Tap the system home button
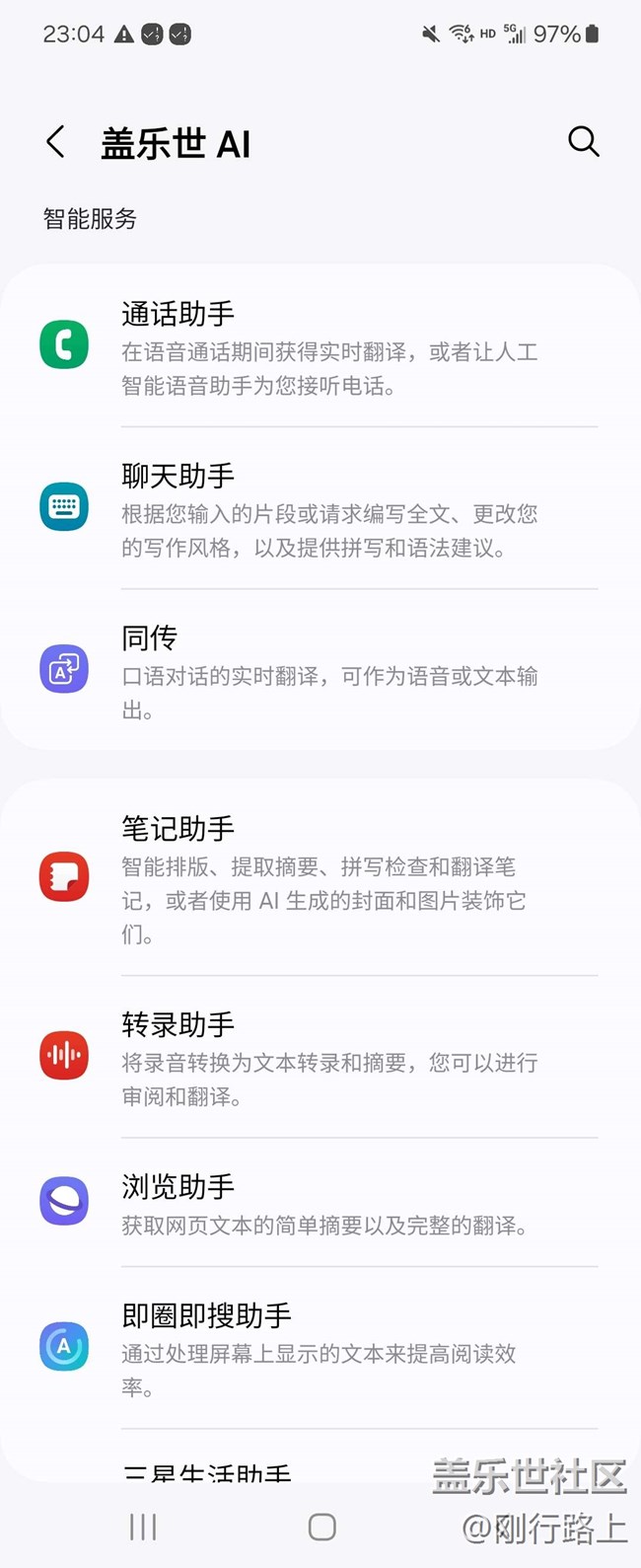641x1568 pixels. [x=321, y=1527]
